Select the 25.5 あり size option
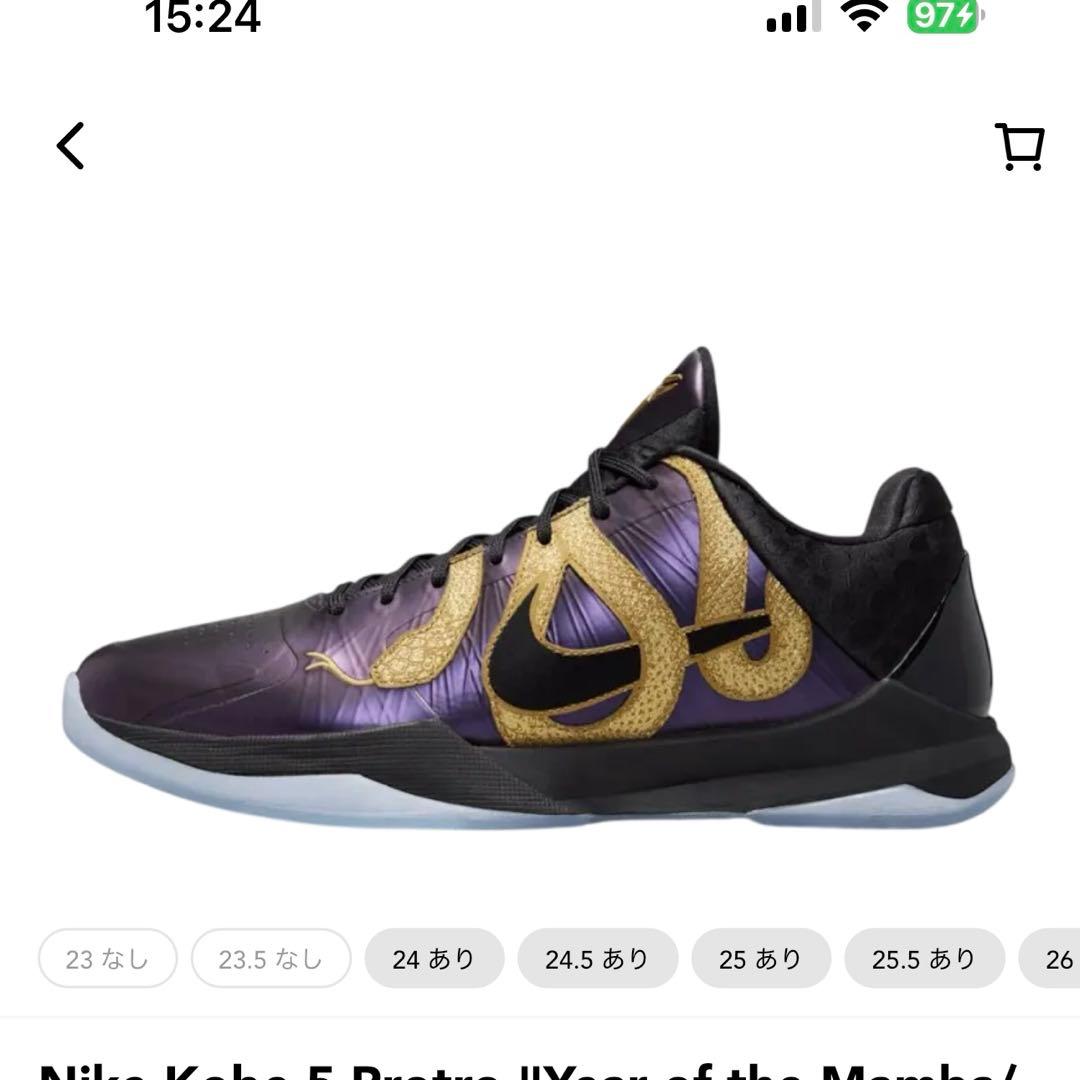This screenshot has width=1080, height=1080. tap(924, 959)
